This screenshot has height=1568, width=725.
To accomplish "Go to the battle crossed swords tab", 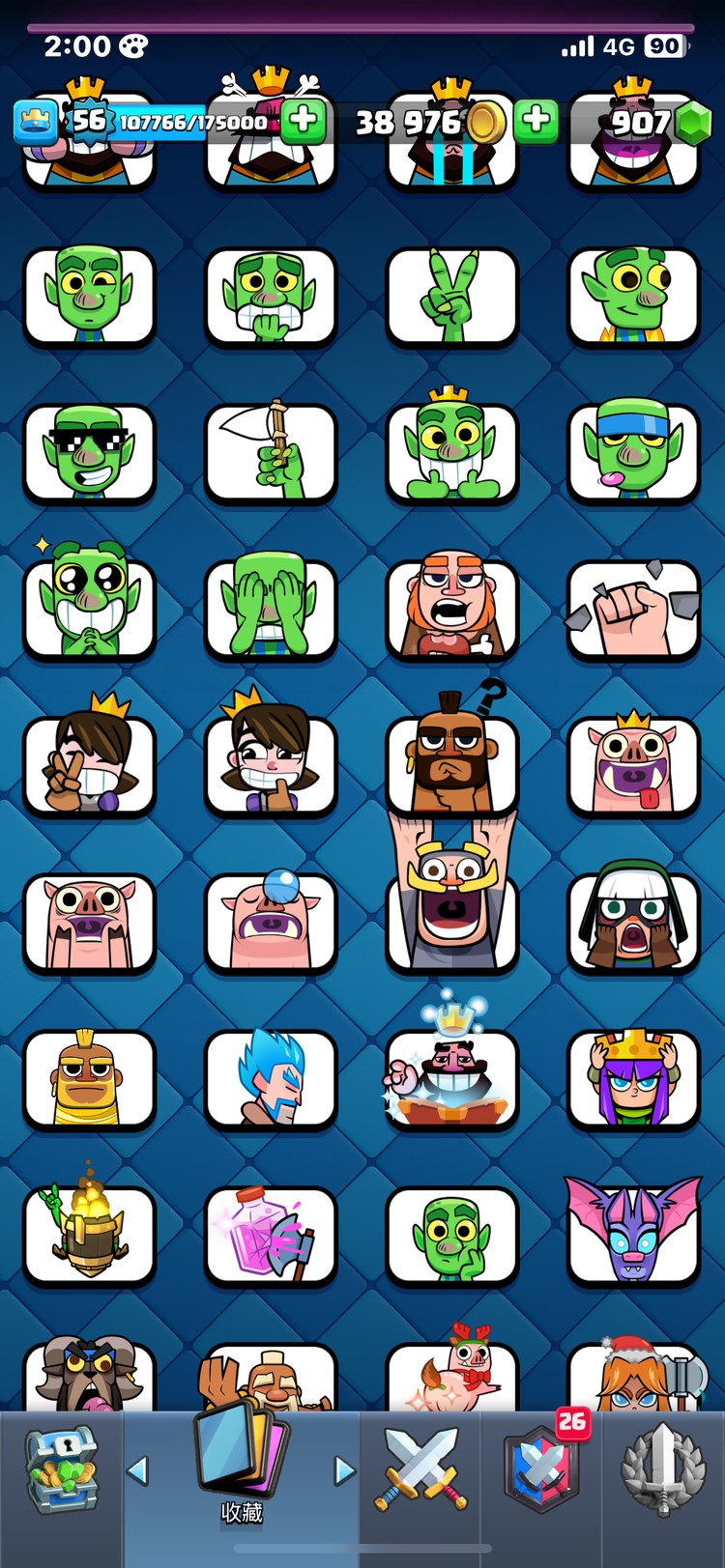I will (420, 1470).
